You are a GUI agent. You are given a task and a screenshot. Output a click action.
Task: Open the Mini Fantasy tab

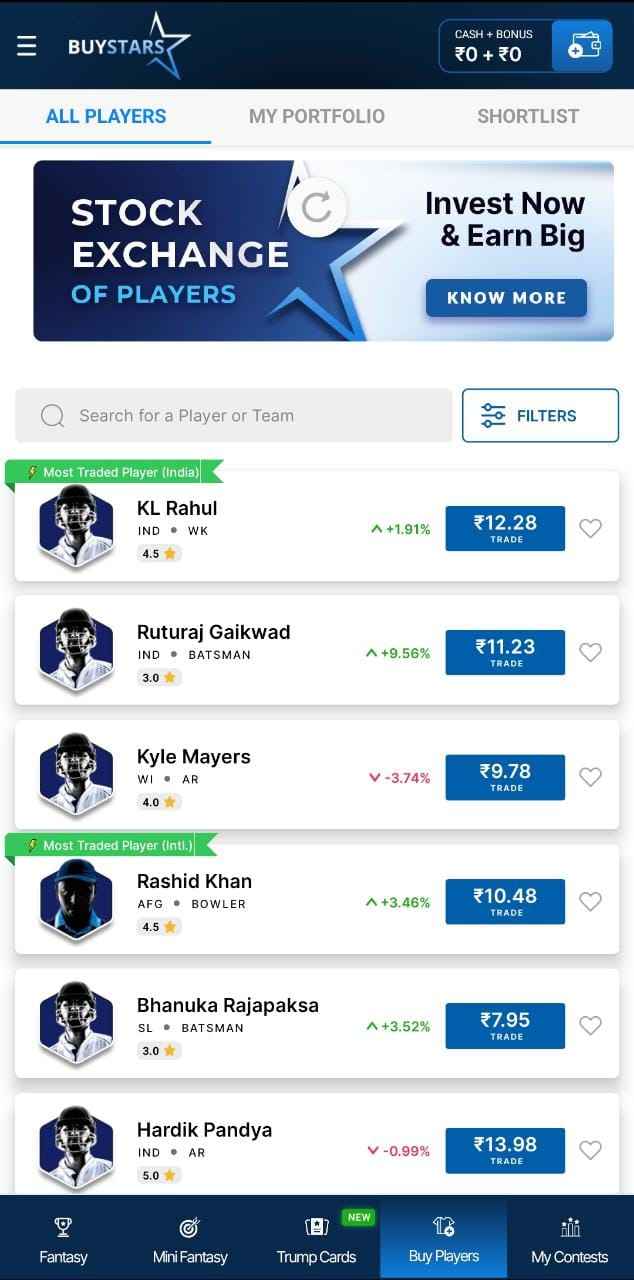190,1239
